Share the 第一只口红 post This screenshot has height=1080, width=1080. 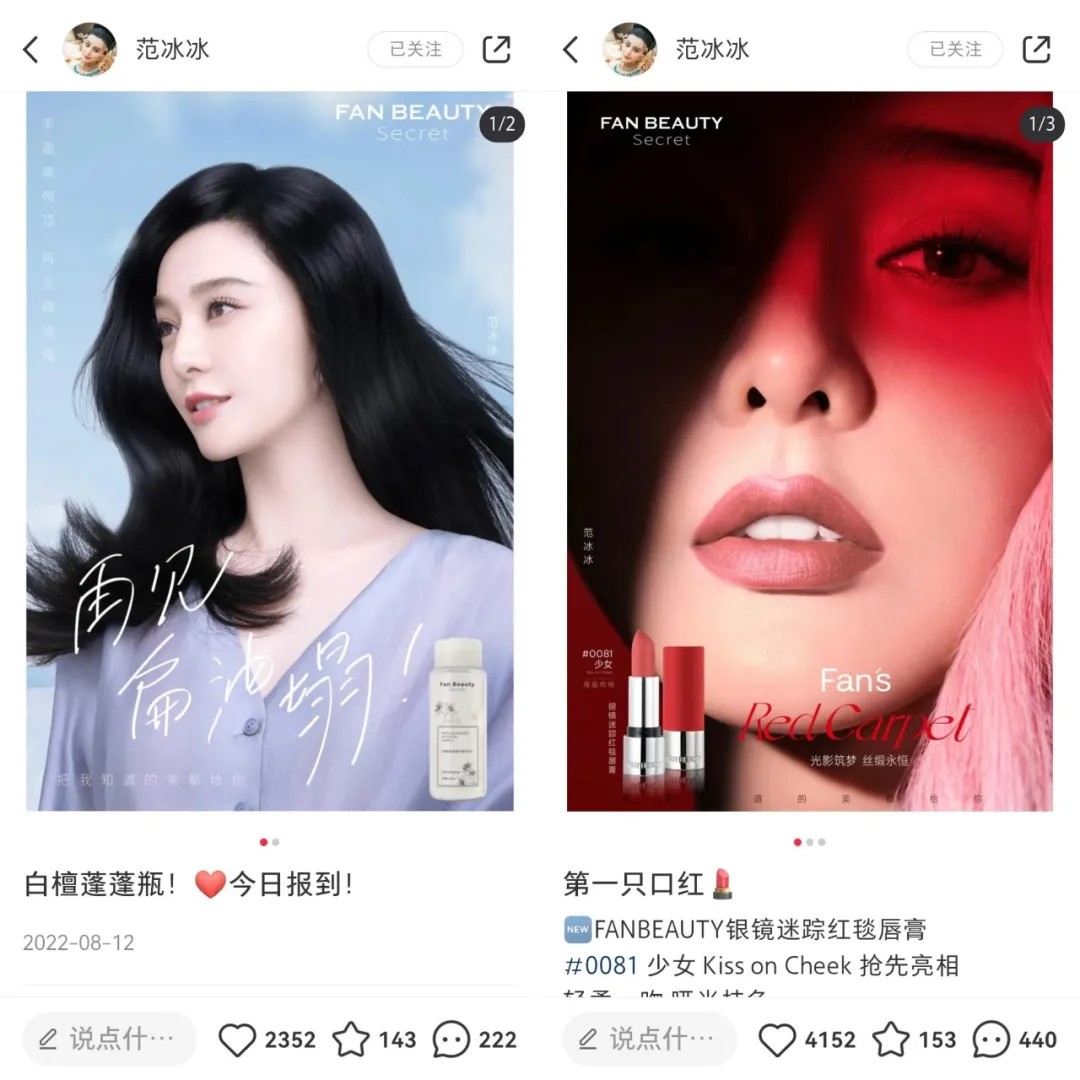(1037, 49)
